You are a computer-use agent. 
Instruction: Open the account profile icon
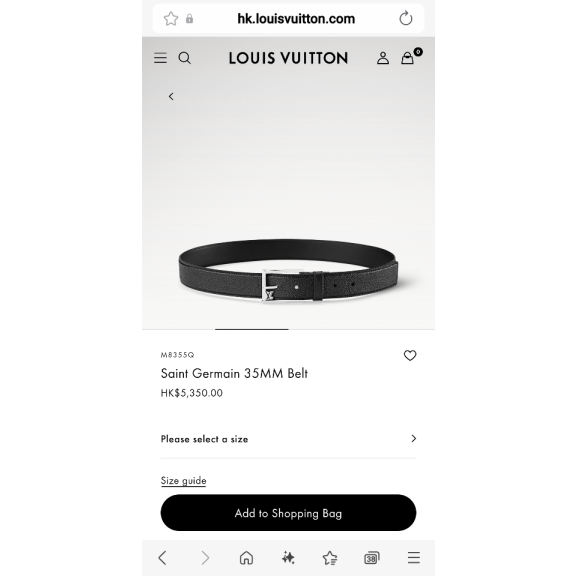coord(383,58)
